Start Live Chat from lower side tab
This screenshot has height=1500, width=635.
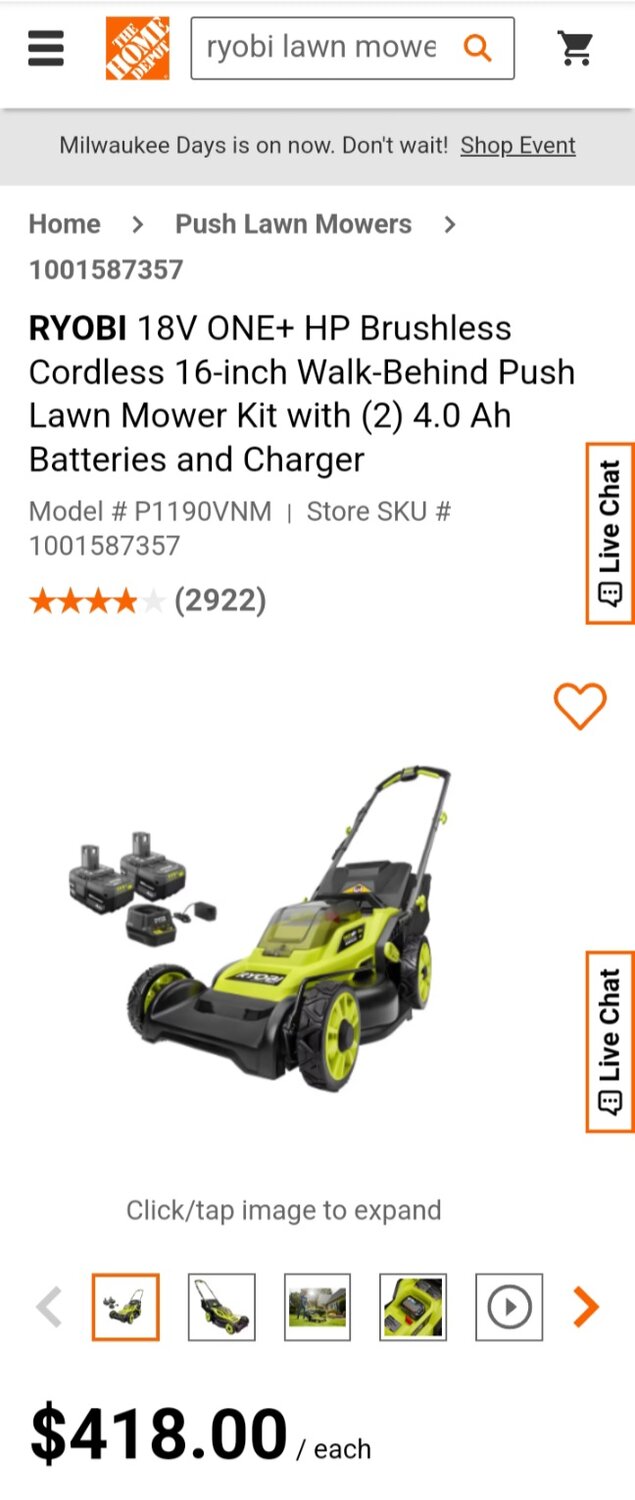610,1042
